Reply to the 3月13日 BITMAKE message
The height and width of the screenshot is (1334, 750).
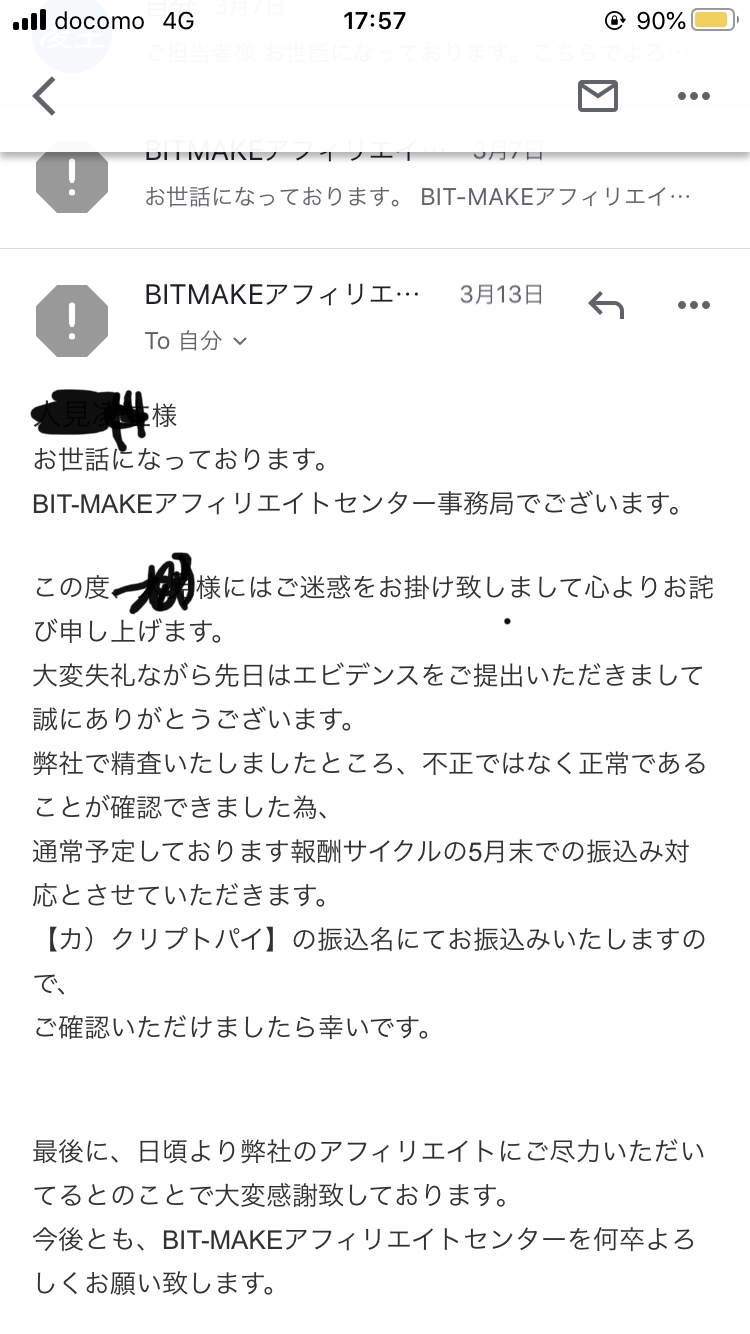point(606,305)
